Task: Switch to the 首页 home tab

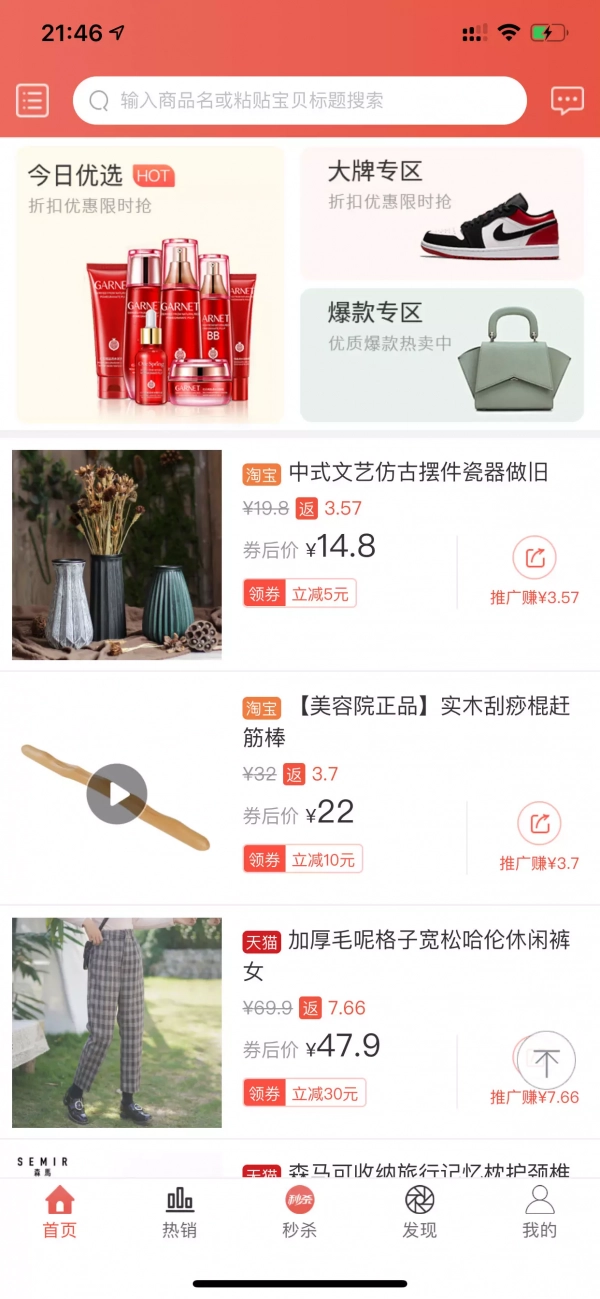Action: tap(60, 1212)
